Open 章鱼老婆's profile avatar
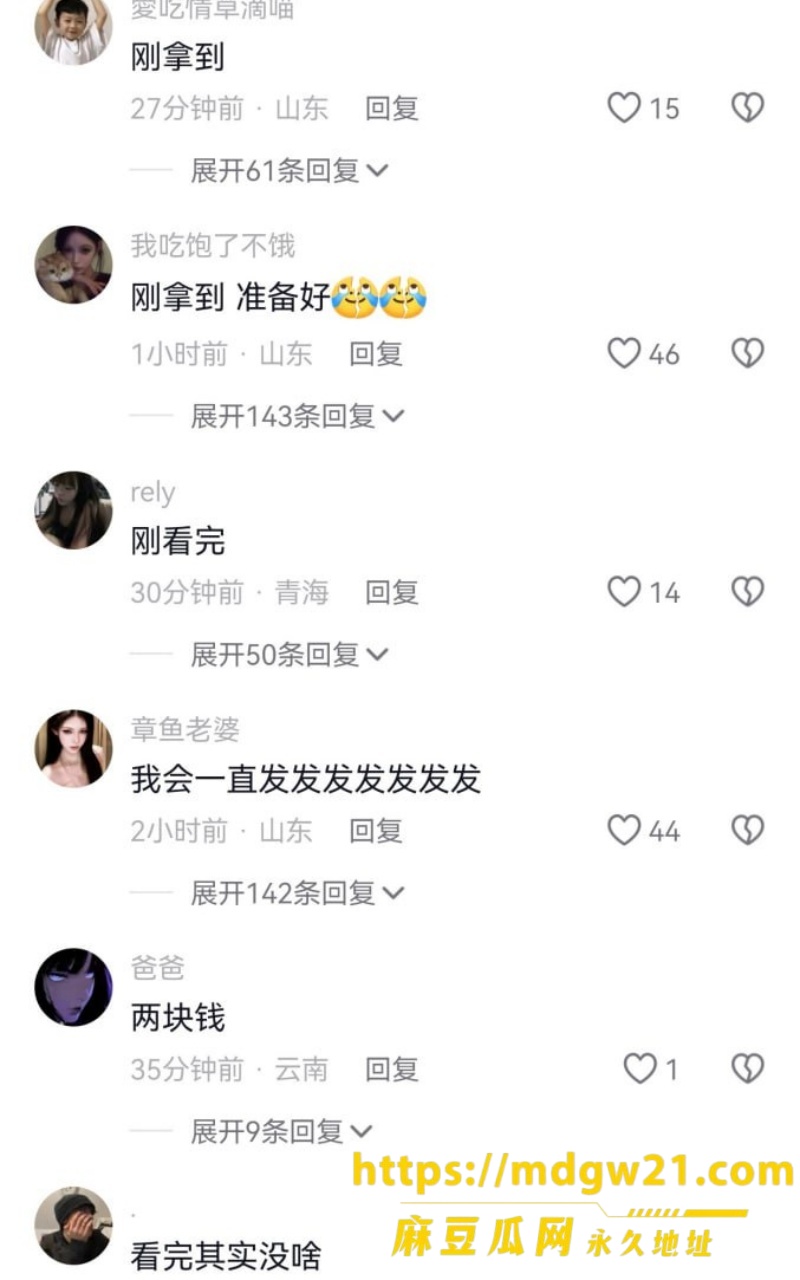Screen dimensions: 800x1280 point(74,749)
